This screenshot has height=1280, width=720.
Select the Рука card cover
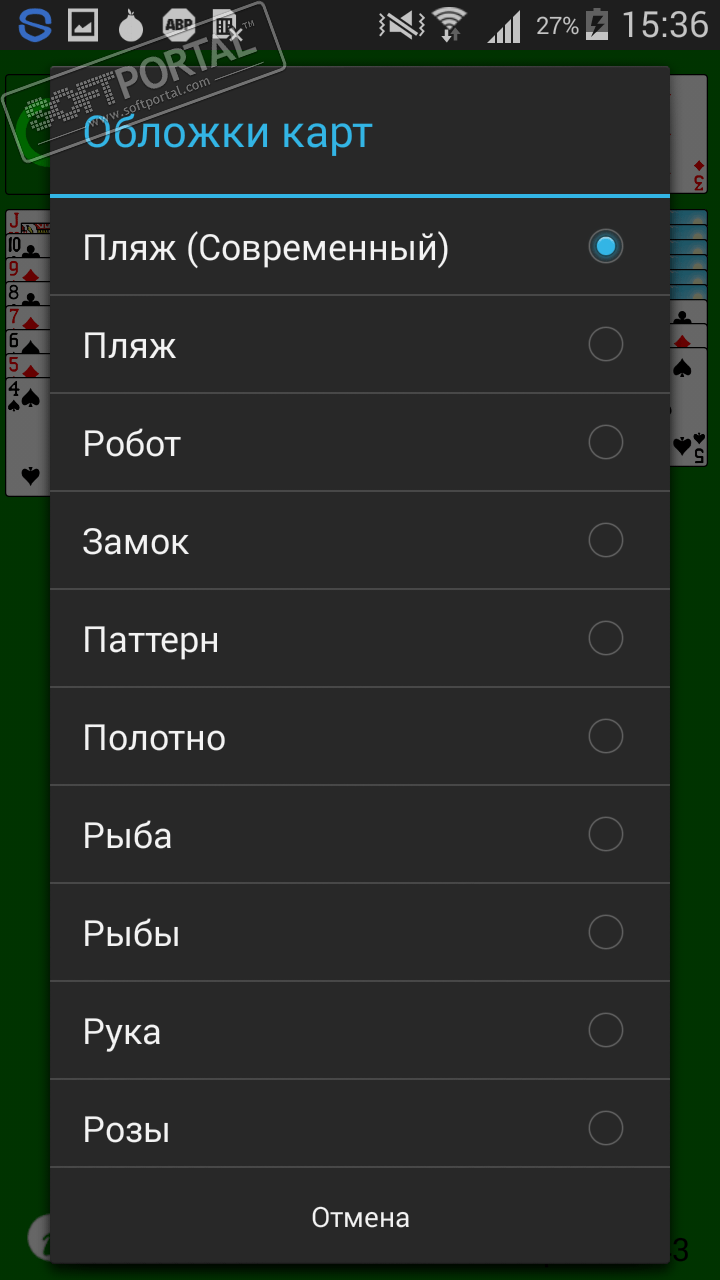(360, 1031)
